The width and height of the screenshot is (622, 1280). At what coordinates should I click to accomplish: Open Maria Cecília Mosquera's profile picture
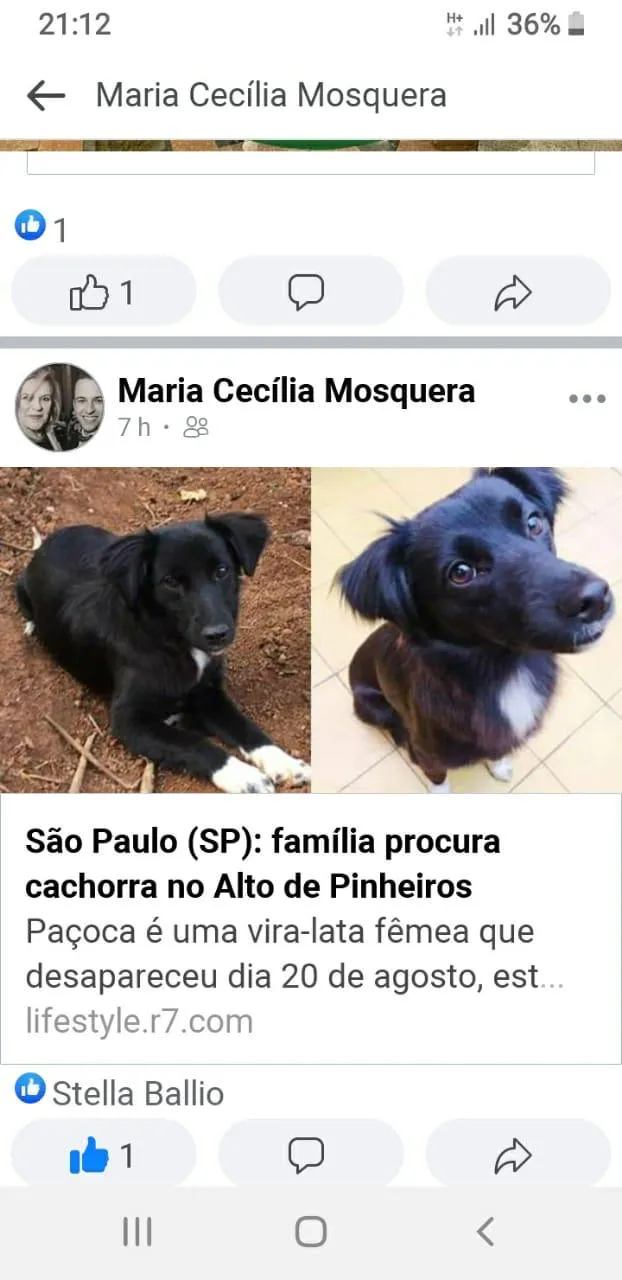click(x=59, y=407)
